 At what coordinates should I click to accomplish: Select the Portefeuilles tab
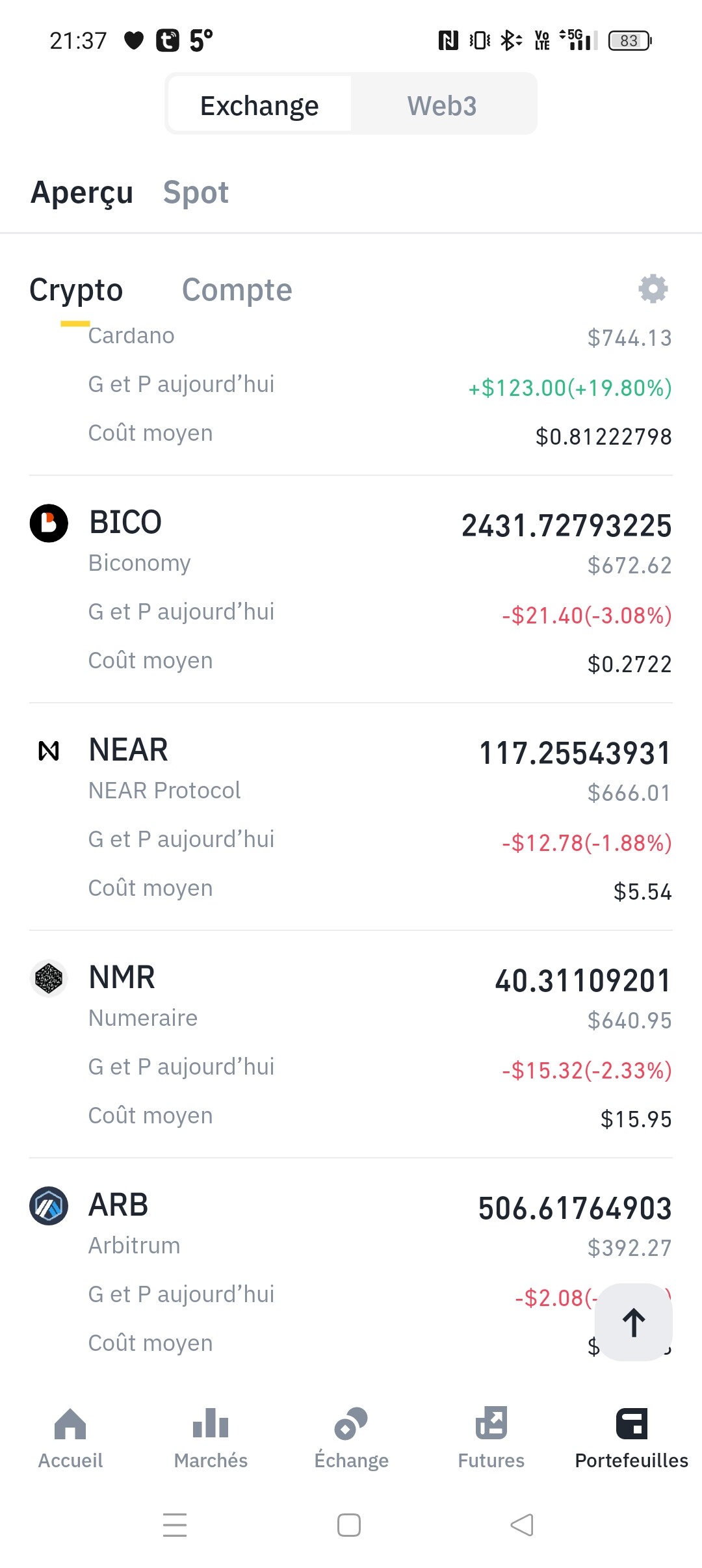pos(632,1439)
